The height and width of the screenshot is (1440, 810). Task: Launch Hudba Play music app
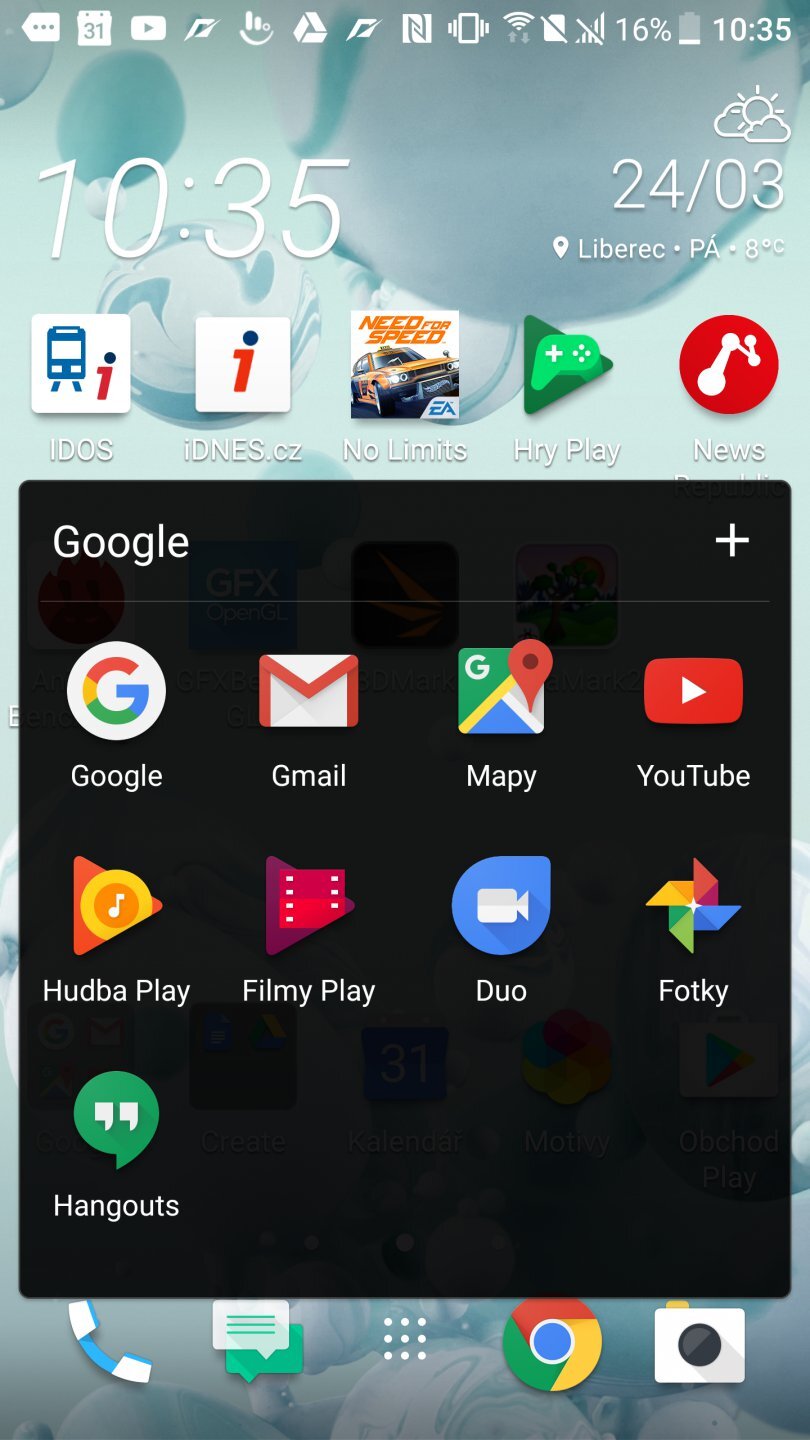[x=116, y=905]
